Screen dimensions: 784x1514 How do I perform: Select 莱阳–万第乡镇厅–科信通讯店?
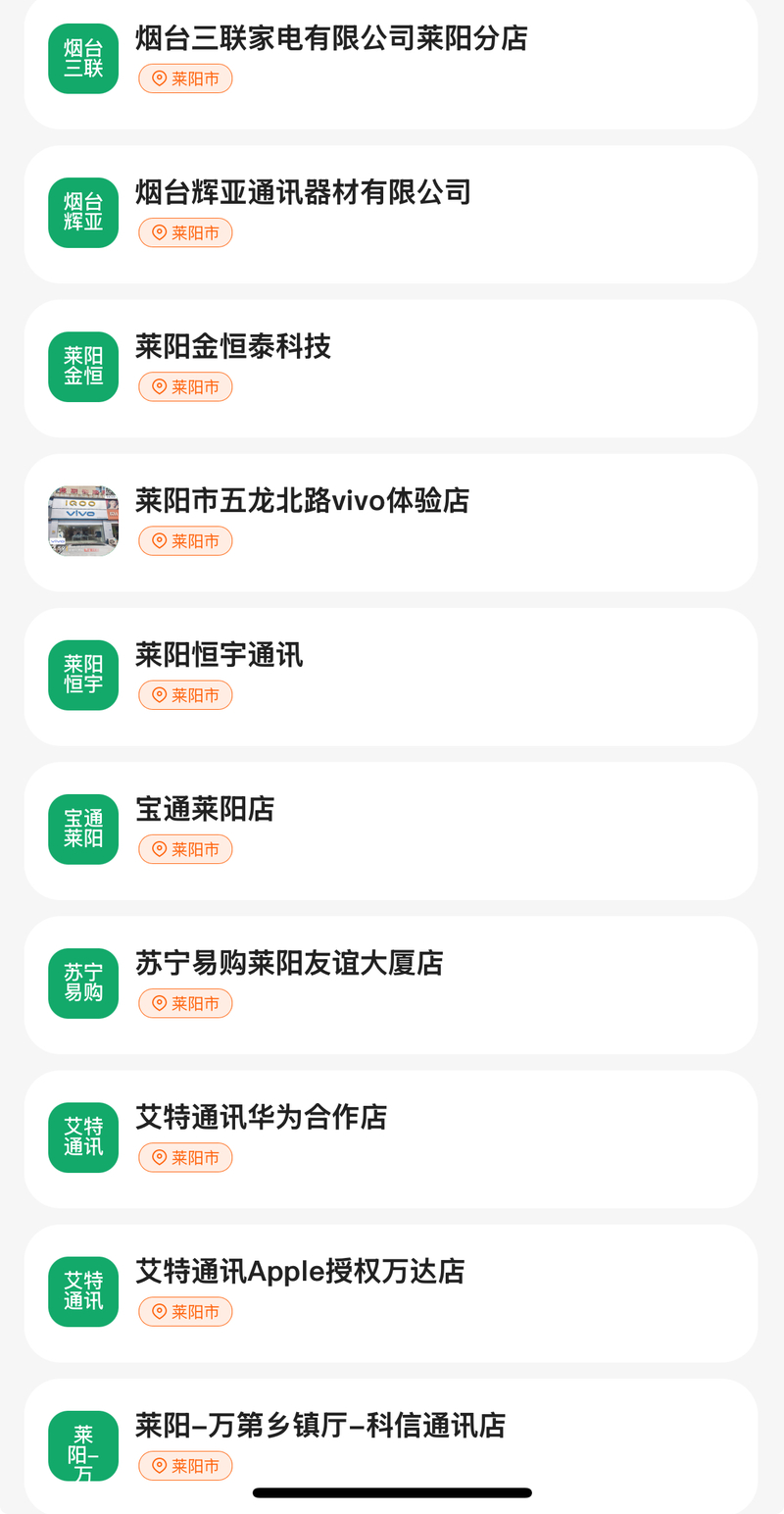click(x=320, y=1425)
